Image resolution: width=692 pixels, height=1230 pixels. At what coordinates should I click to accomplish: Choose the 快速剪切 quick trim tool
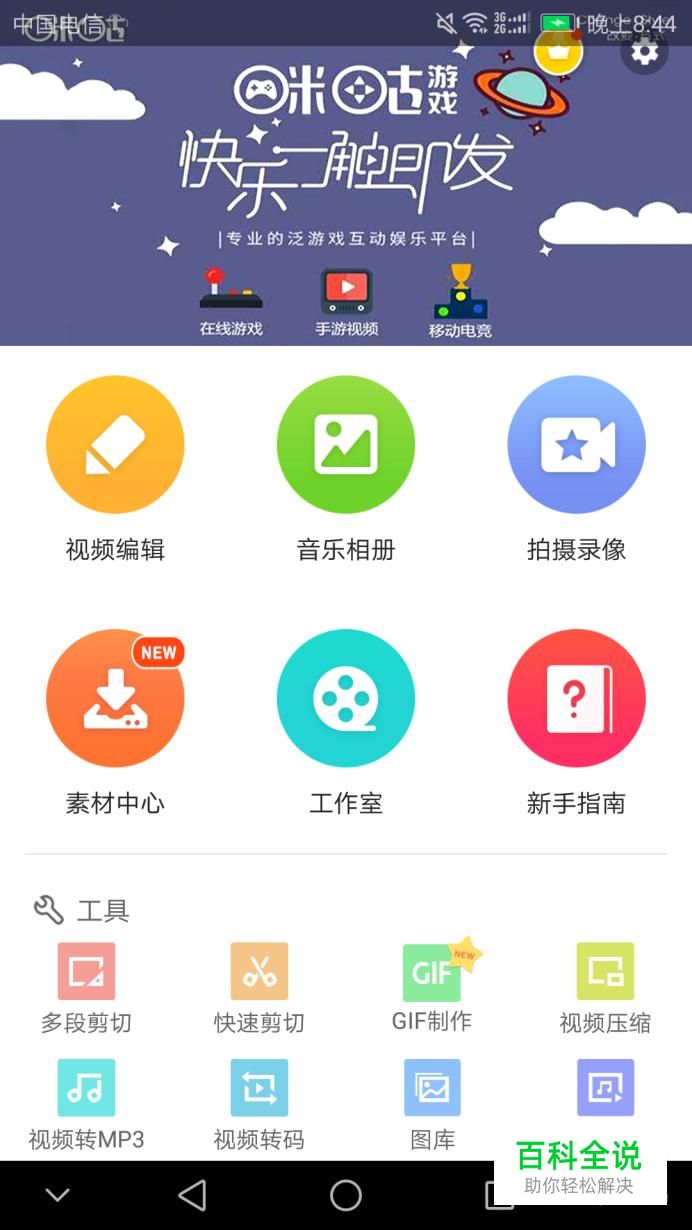click(259, 972)
